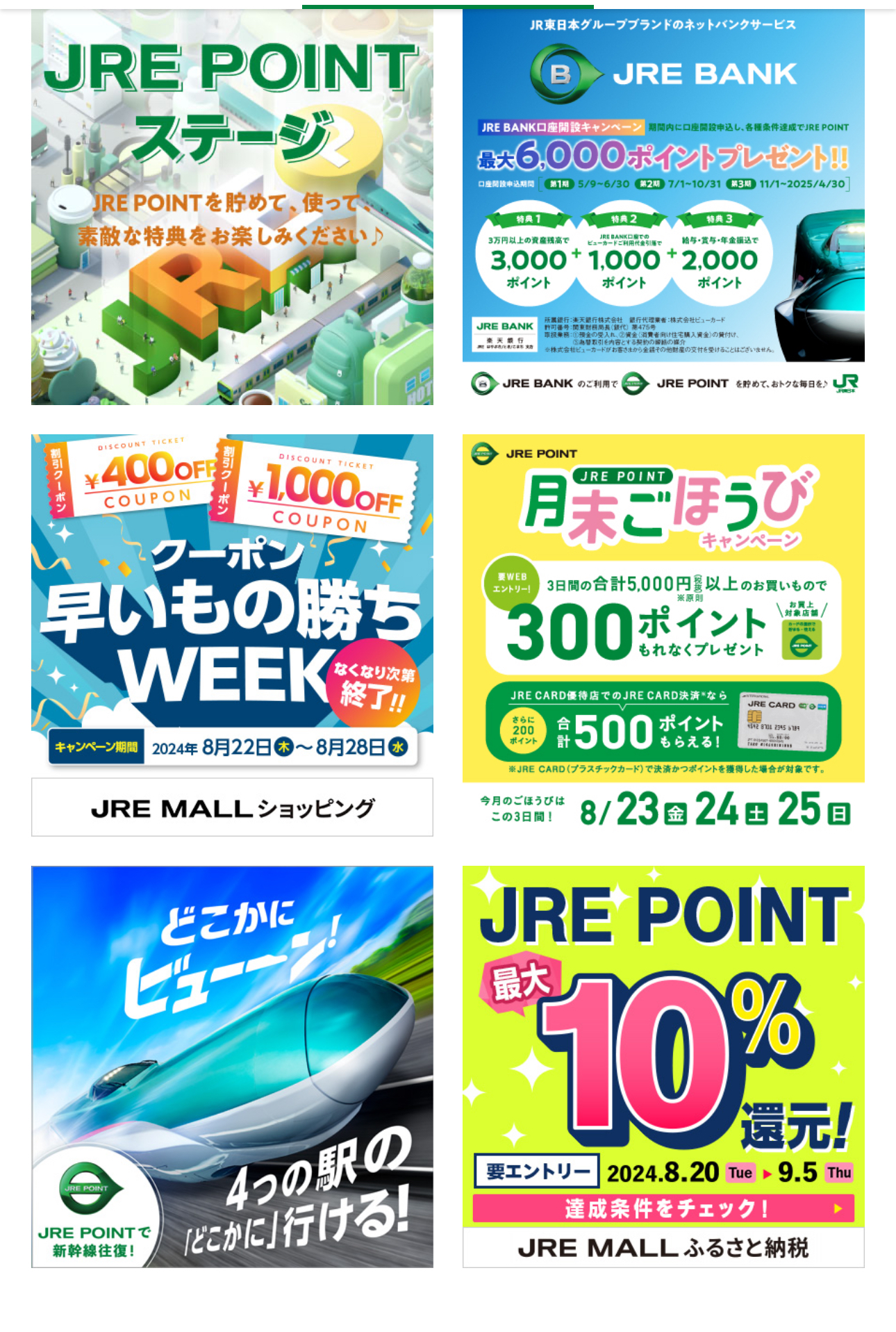Open the 月末ごほうびキャンペーン banner
This screenshot has width=896, height=1332.
coord(663,634)
